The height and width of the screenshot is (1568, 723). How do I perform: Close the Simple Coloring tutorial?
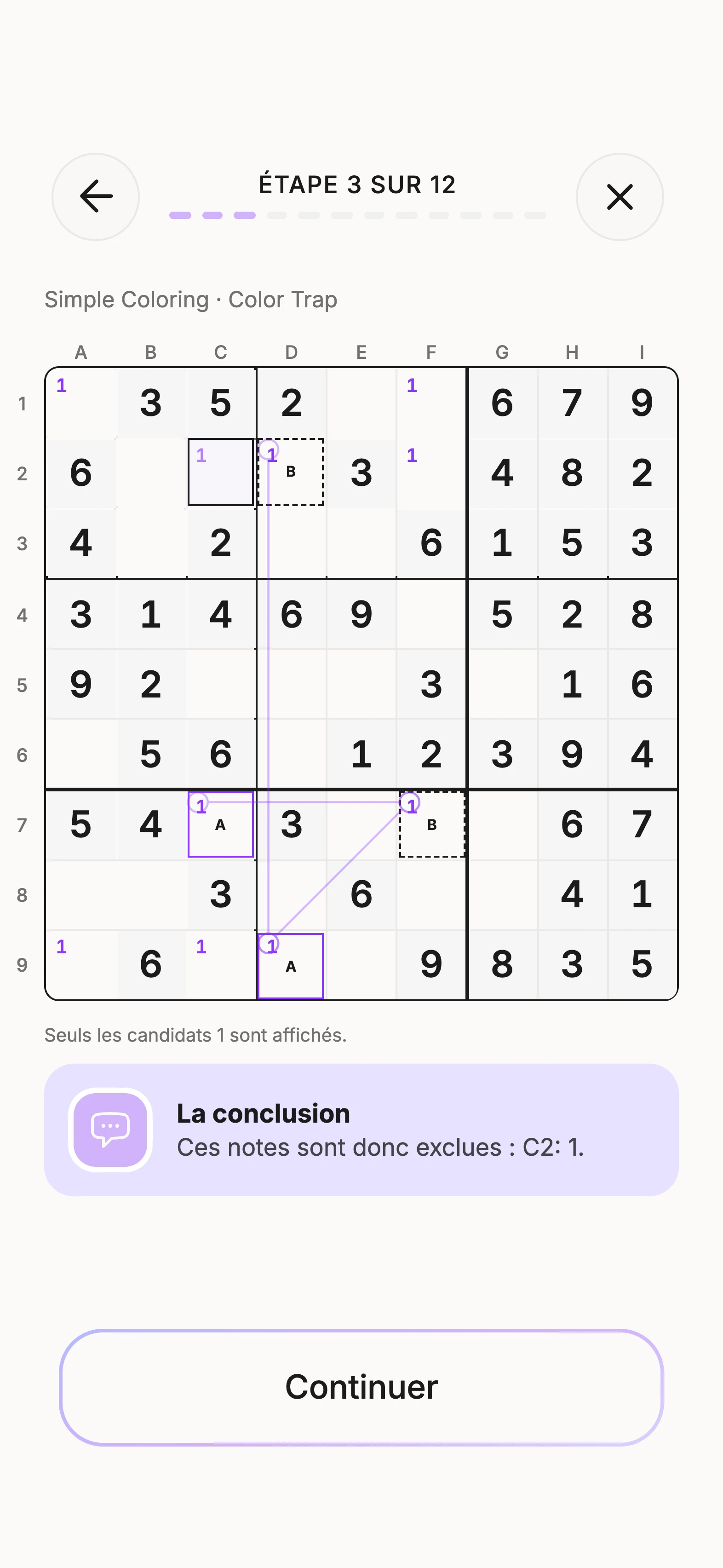tap(620, 196)
